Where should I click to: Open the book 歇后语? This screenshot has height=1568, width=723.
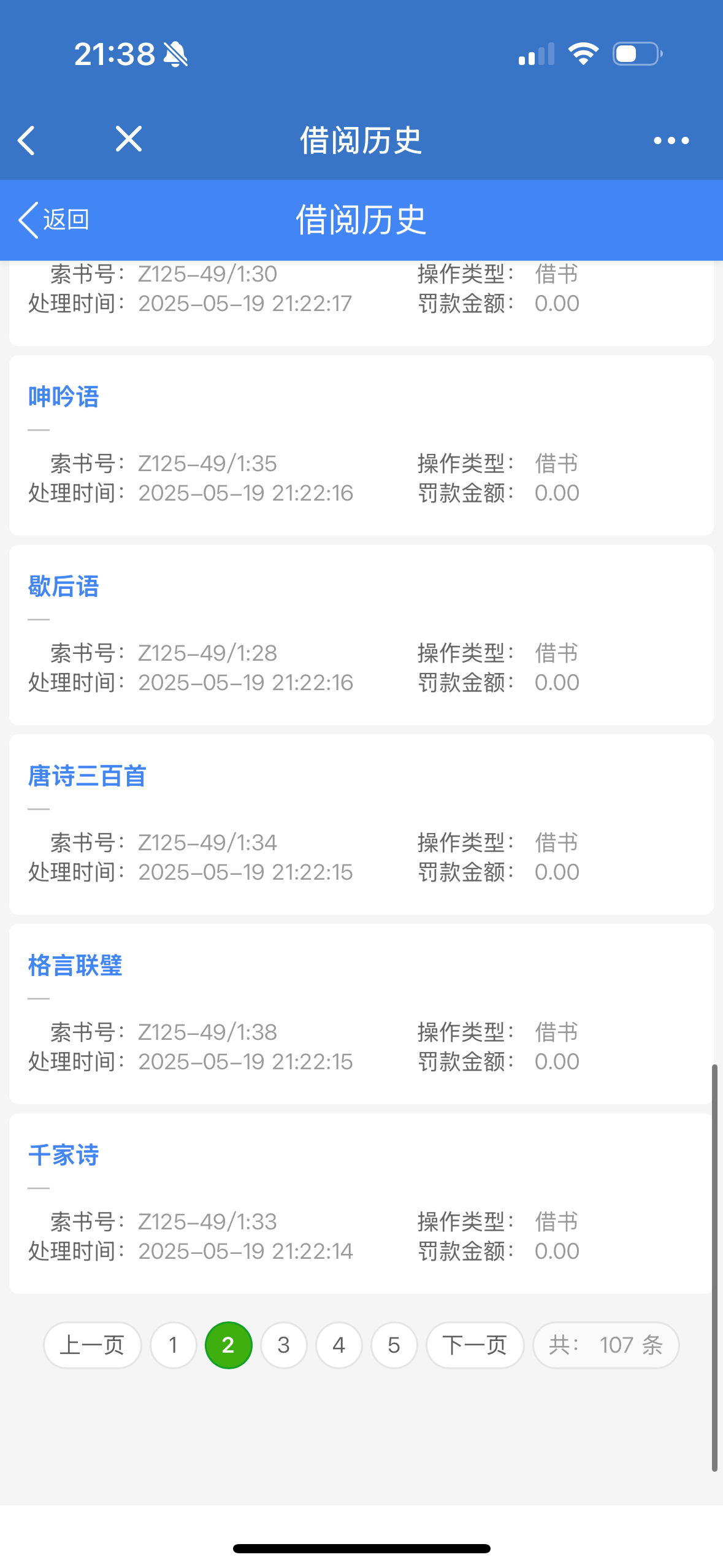(x=64, y=586)
